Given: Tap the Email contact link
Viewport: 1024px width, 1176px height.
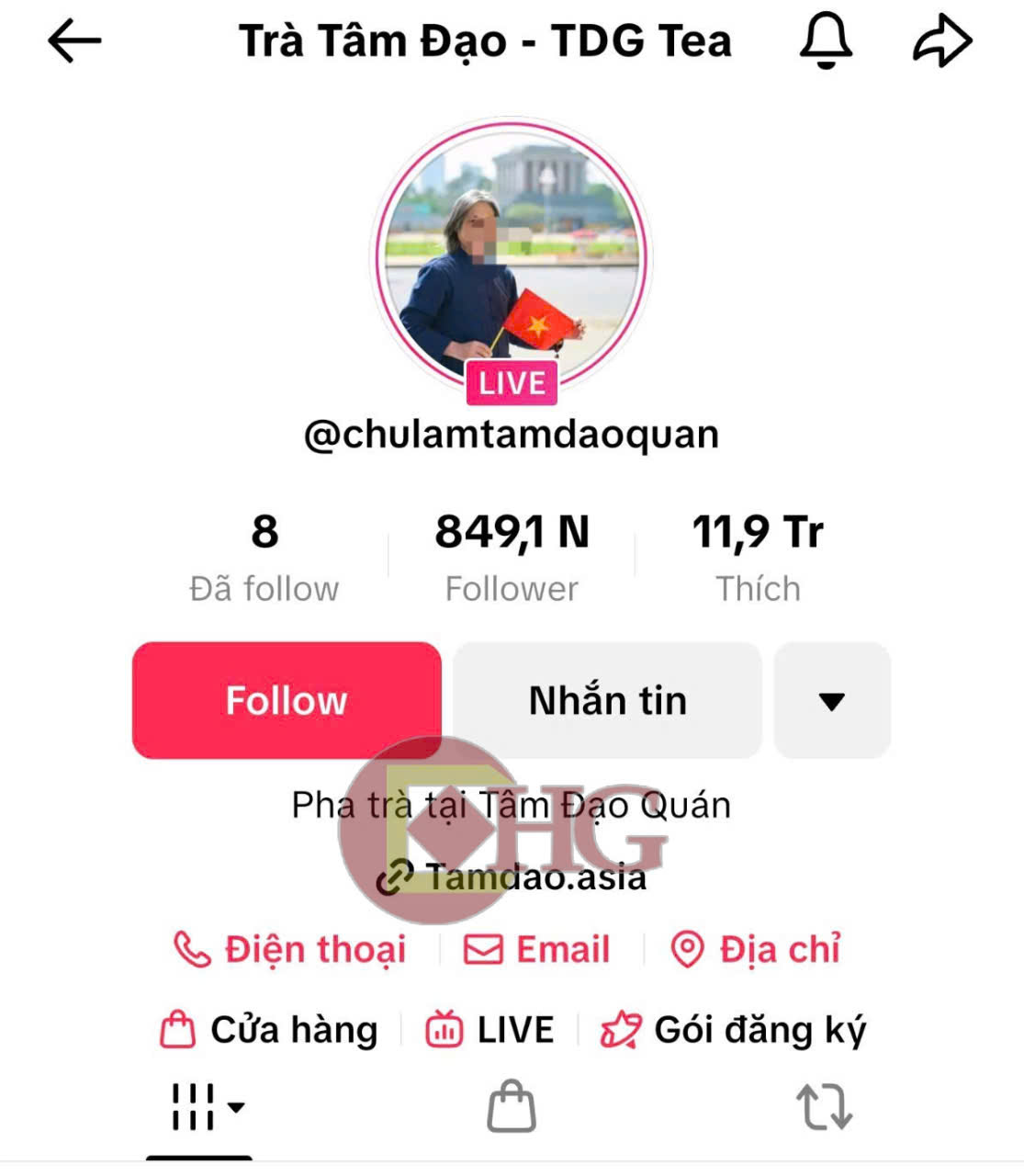Looking at the screenshot, I should pos(538,949).
